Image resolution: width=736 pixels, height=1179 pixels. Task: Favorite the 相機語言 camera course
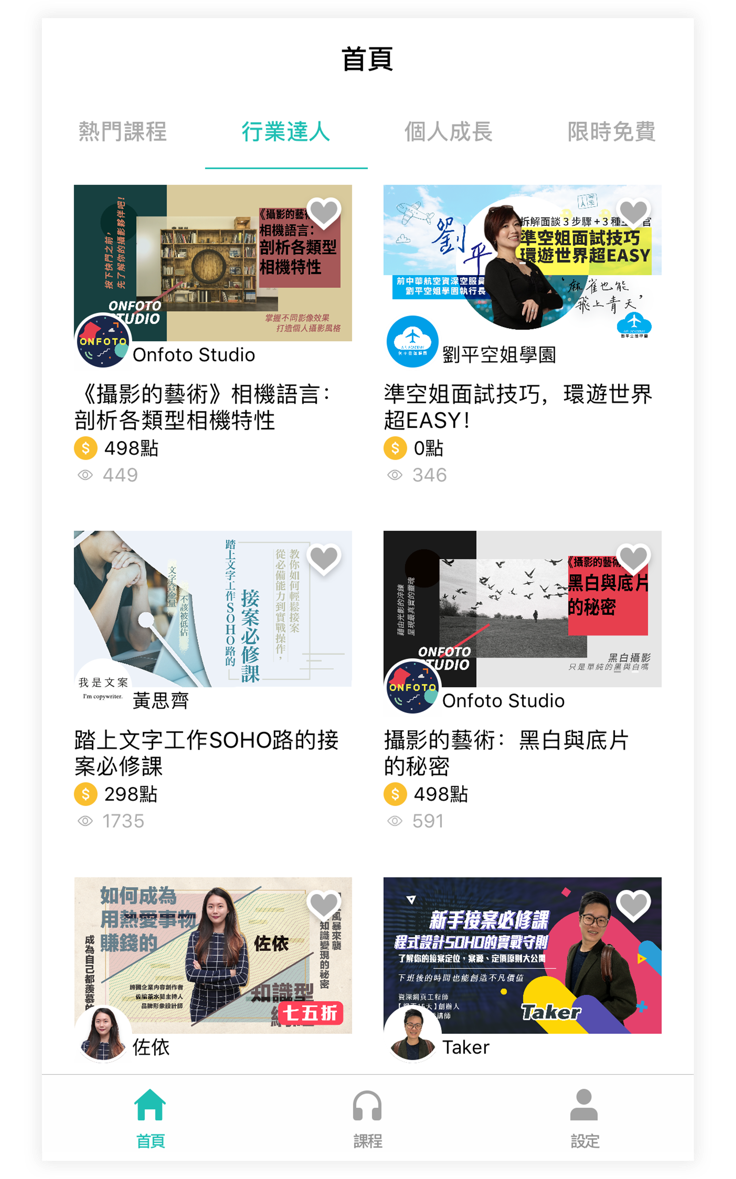(x=323, y=212)
